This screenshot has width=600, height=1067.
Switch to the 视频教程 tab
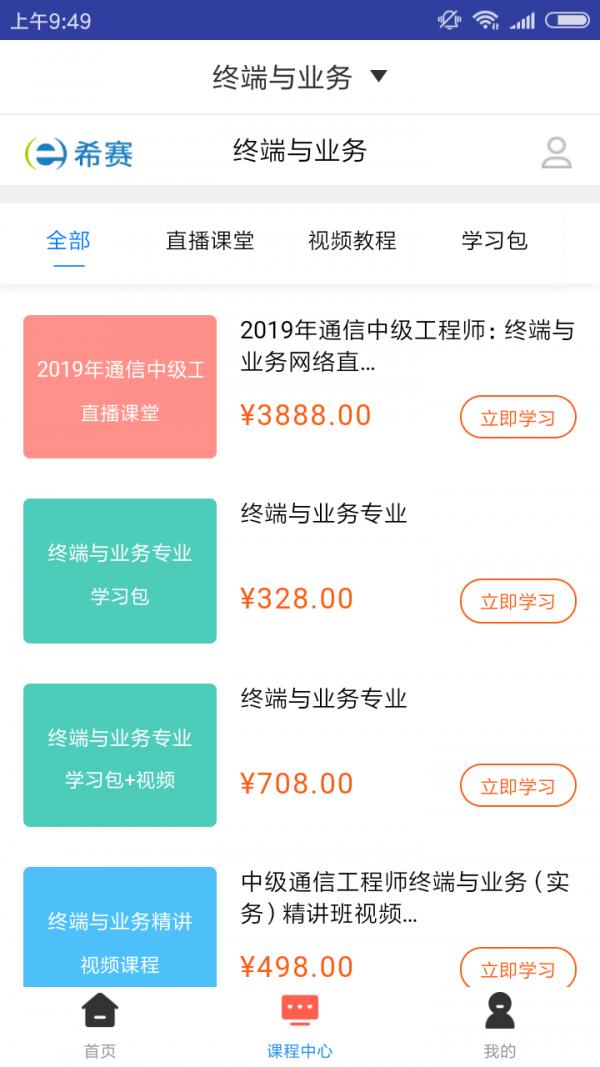(352, 241)
